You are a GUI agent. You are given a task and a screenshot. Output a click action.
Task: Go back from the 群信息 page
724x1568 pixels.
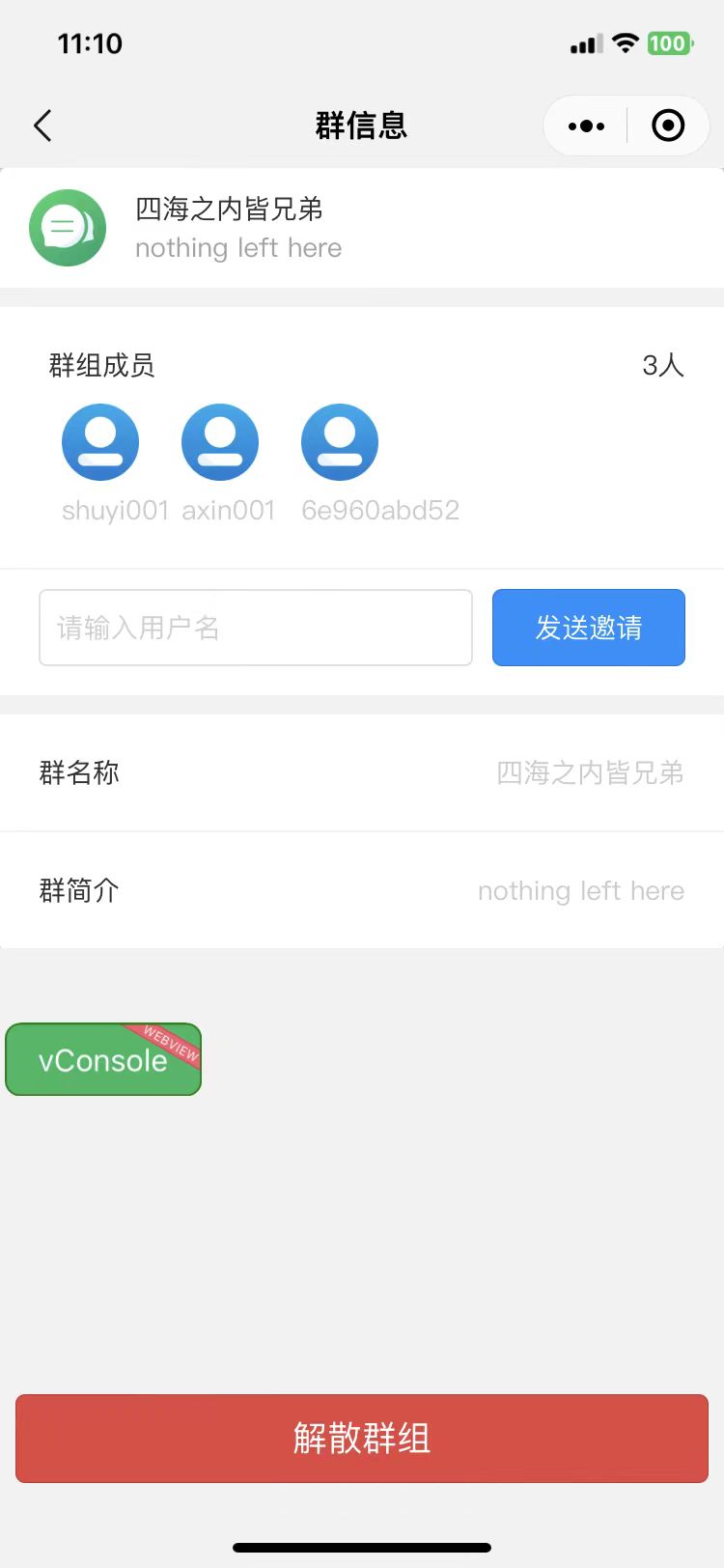(42, 126)
